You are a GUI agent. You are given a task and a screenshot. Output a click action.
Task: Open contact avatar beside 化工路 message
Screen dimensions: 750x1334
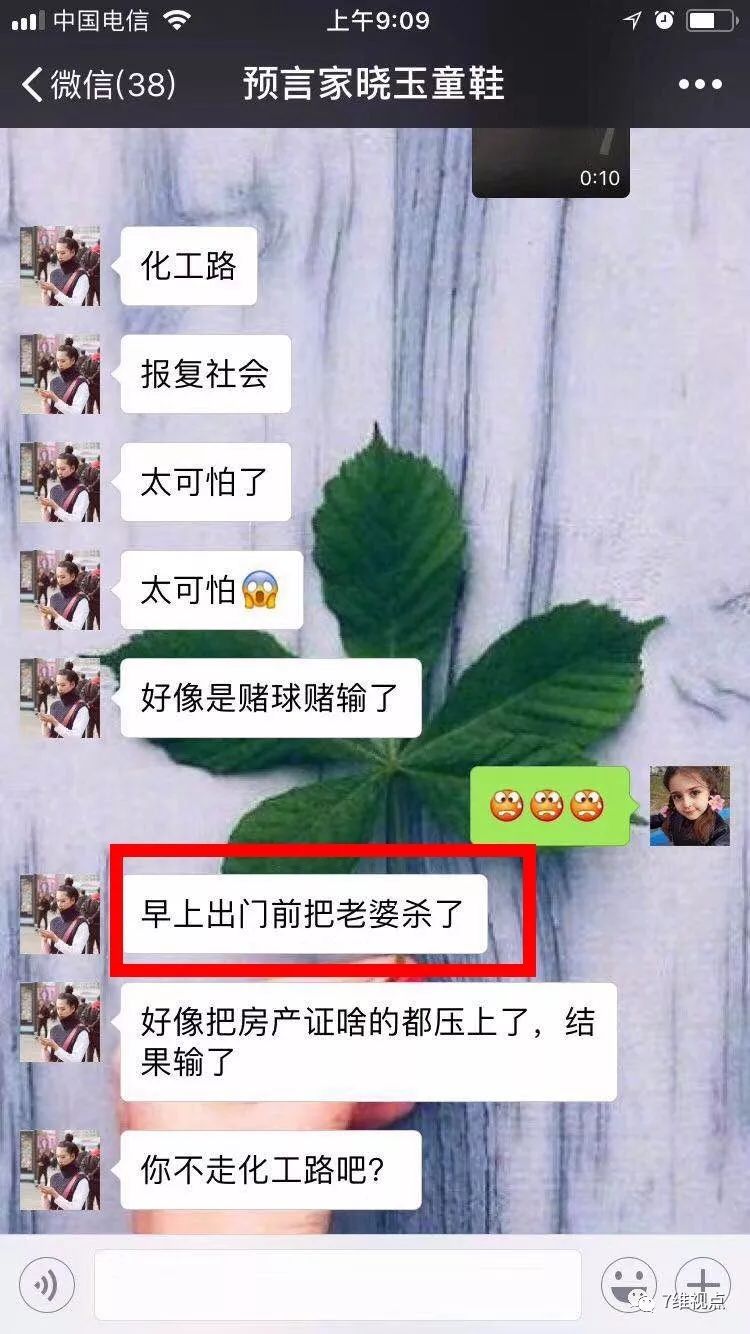(x=60, y=266)
